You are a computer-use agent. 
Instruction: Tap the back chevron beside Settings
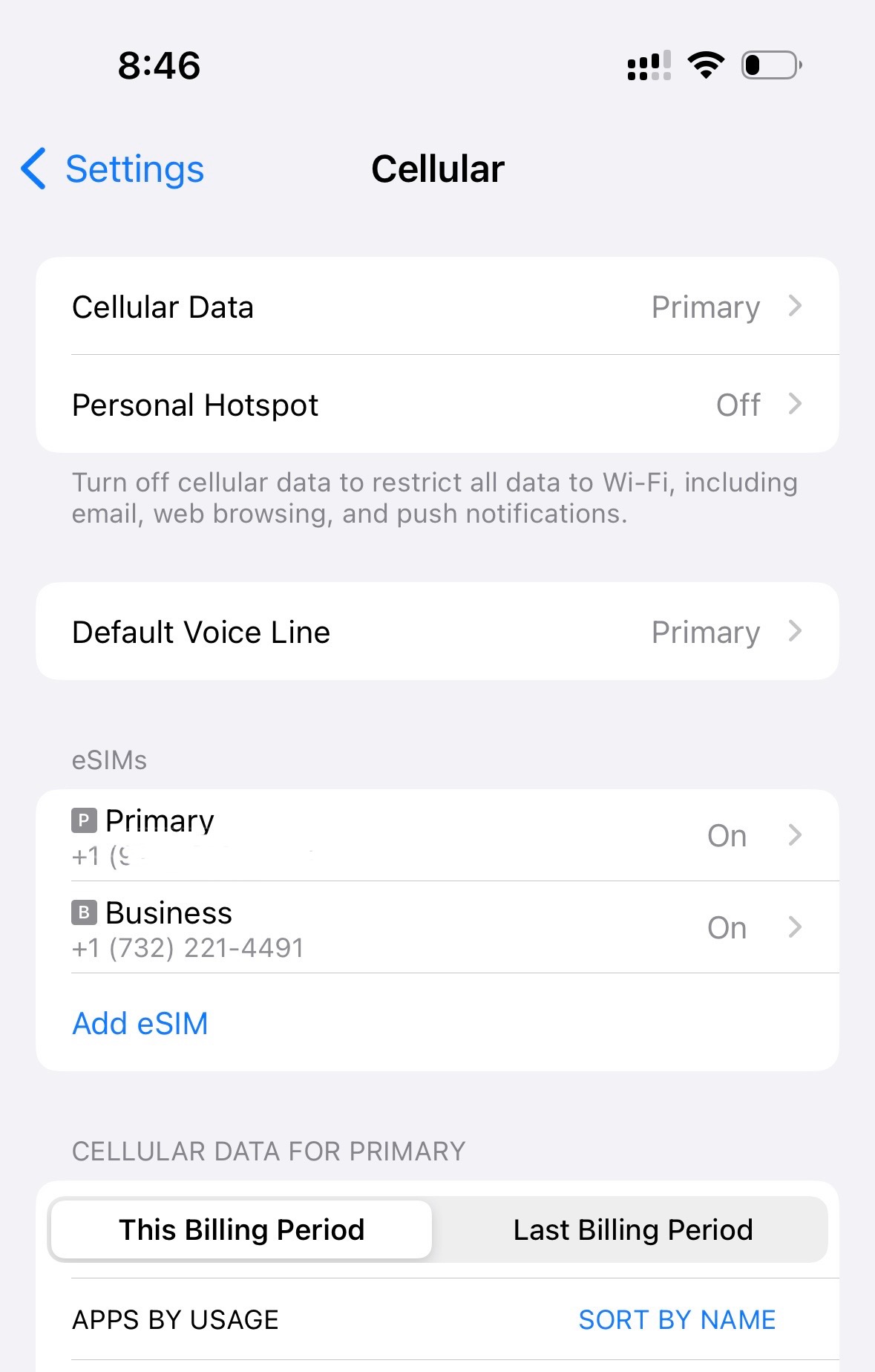31,169
